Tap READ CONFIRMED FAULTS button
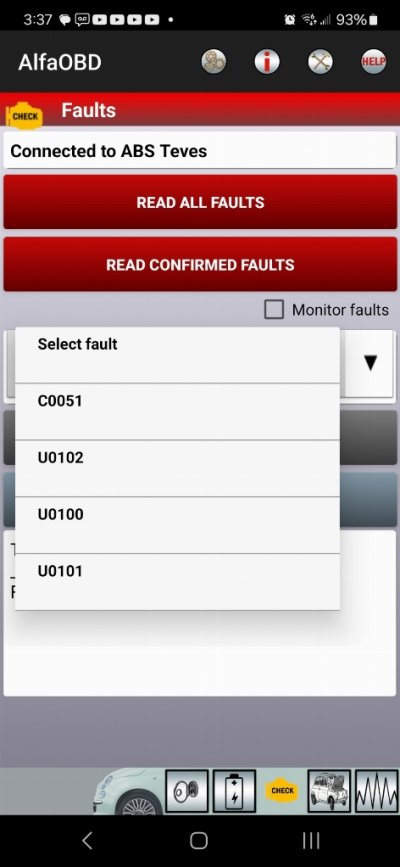Viewport: 400px width, 867px height. (200, 264)
